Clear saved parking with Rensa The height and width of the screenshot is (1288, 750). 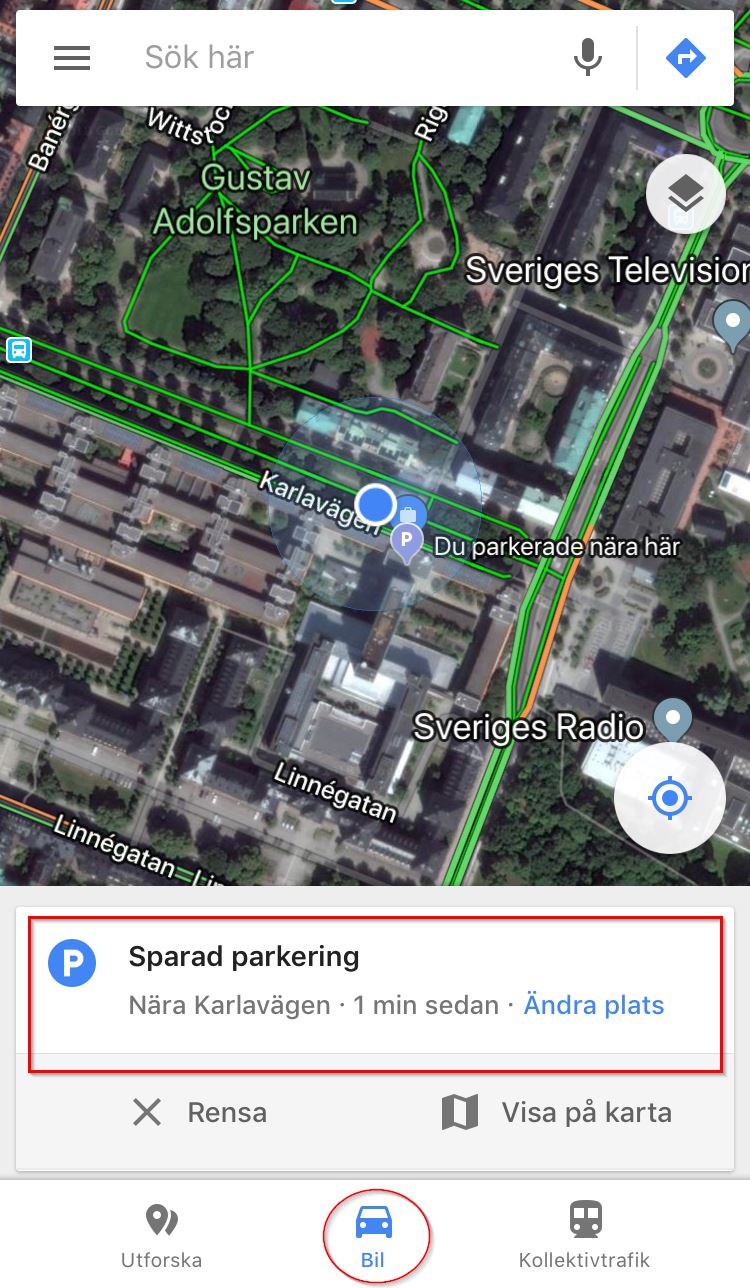click(x=199, y=1112)
